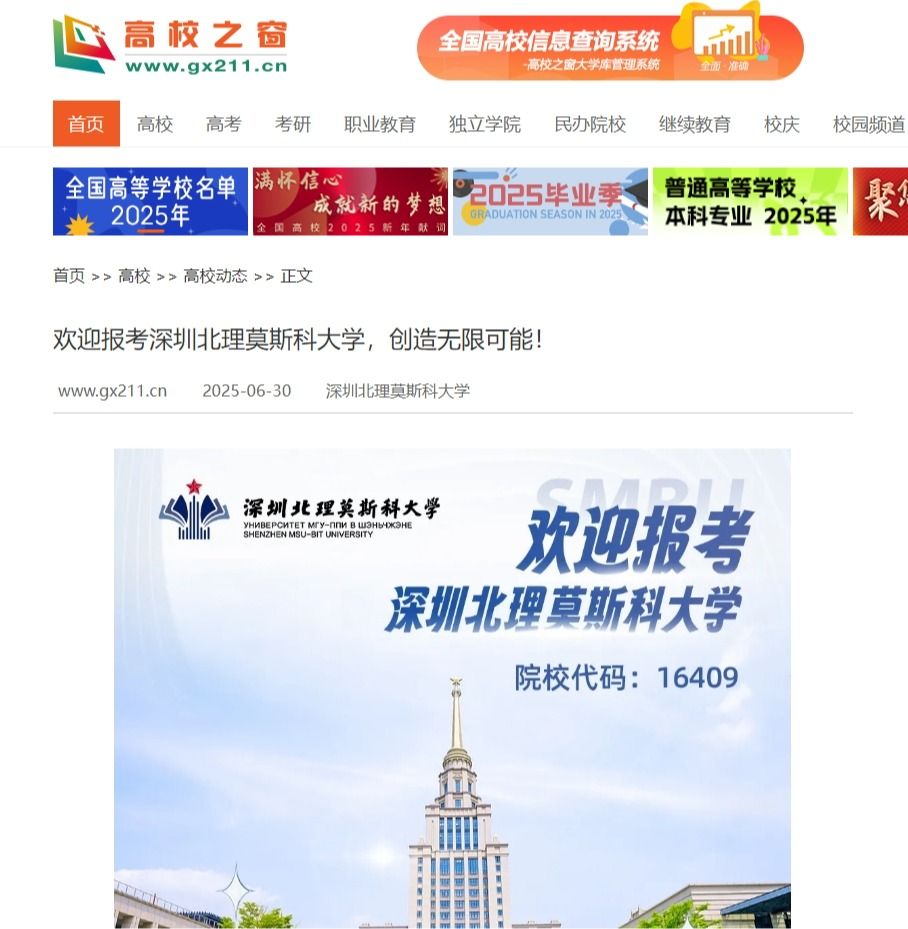This screenshot has width=908, height=929.
Task: Open the 全国高等学校名单 2025年 banner
Action: (x=150, y=201)
